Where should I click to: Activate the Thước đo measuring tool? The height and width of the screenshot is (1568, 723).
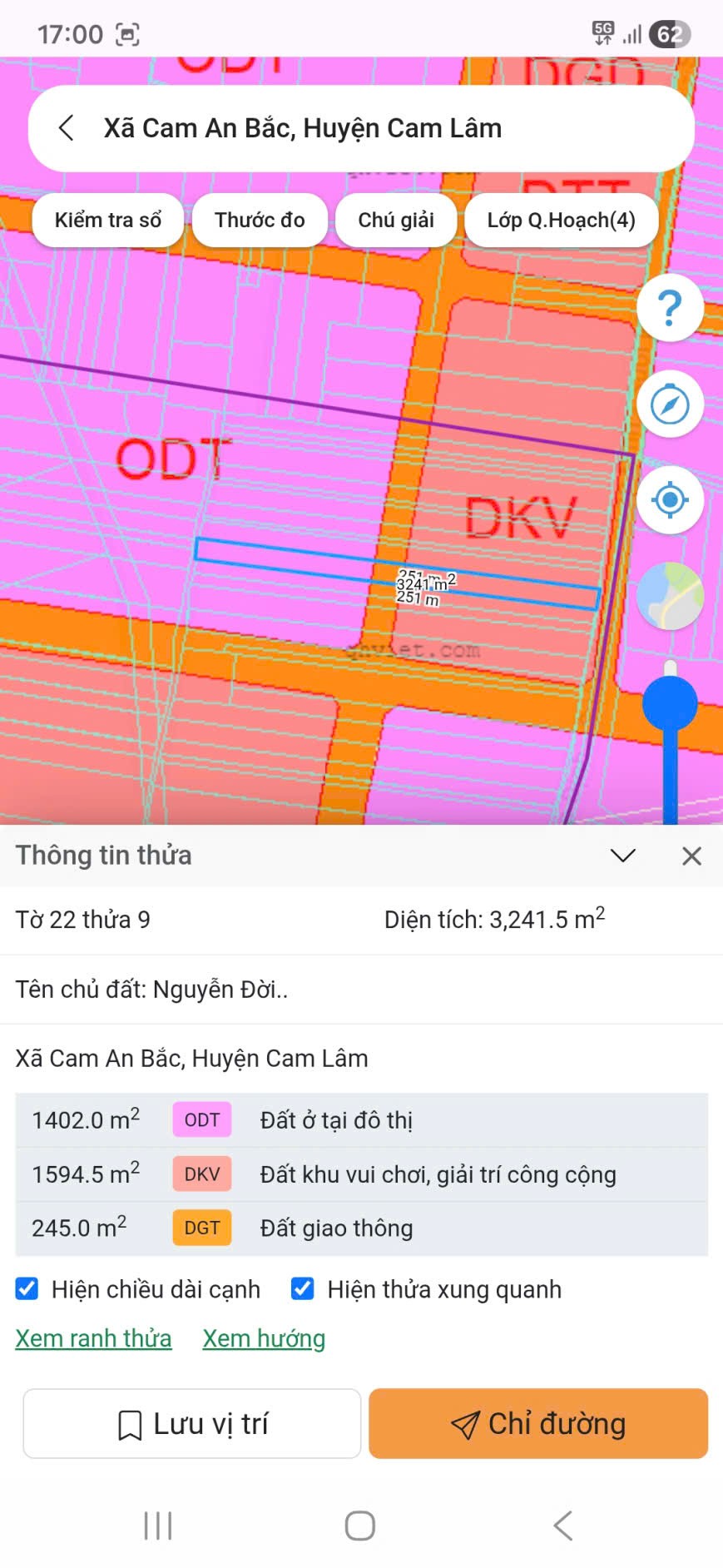[x=259, y=220]
